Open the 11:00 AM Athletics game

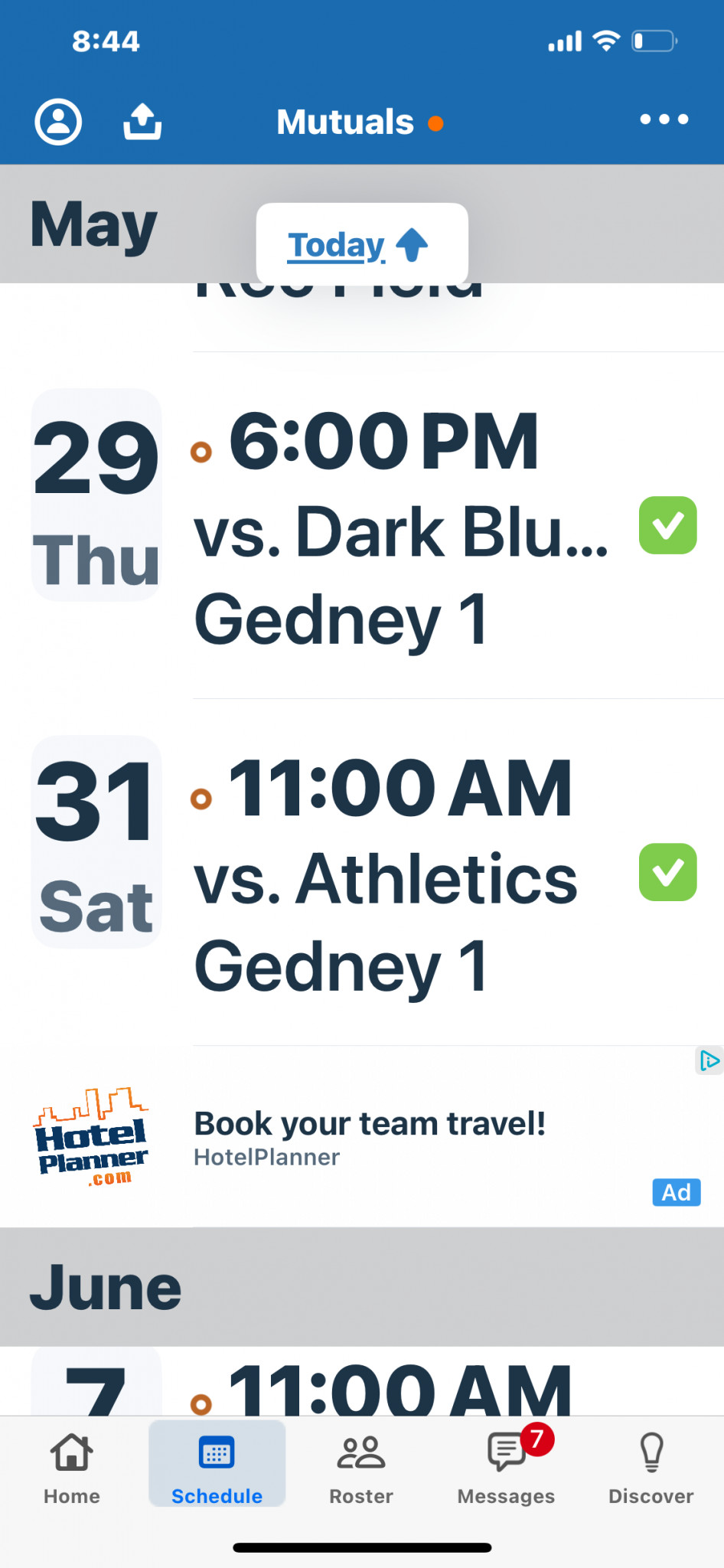point(362,873)
